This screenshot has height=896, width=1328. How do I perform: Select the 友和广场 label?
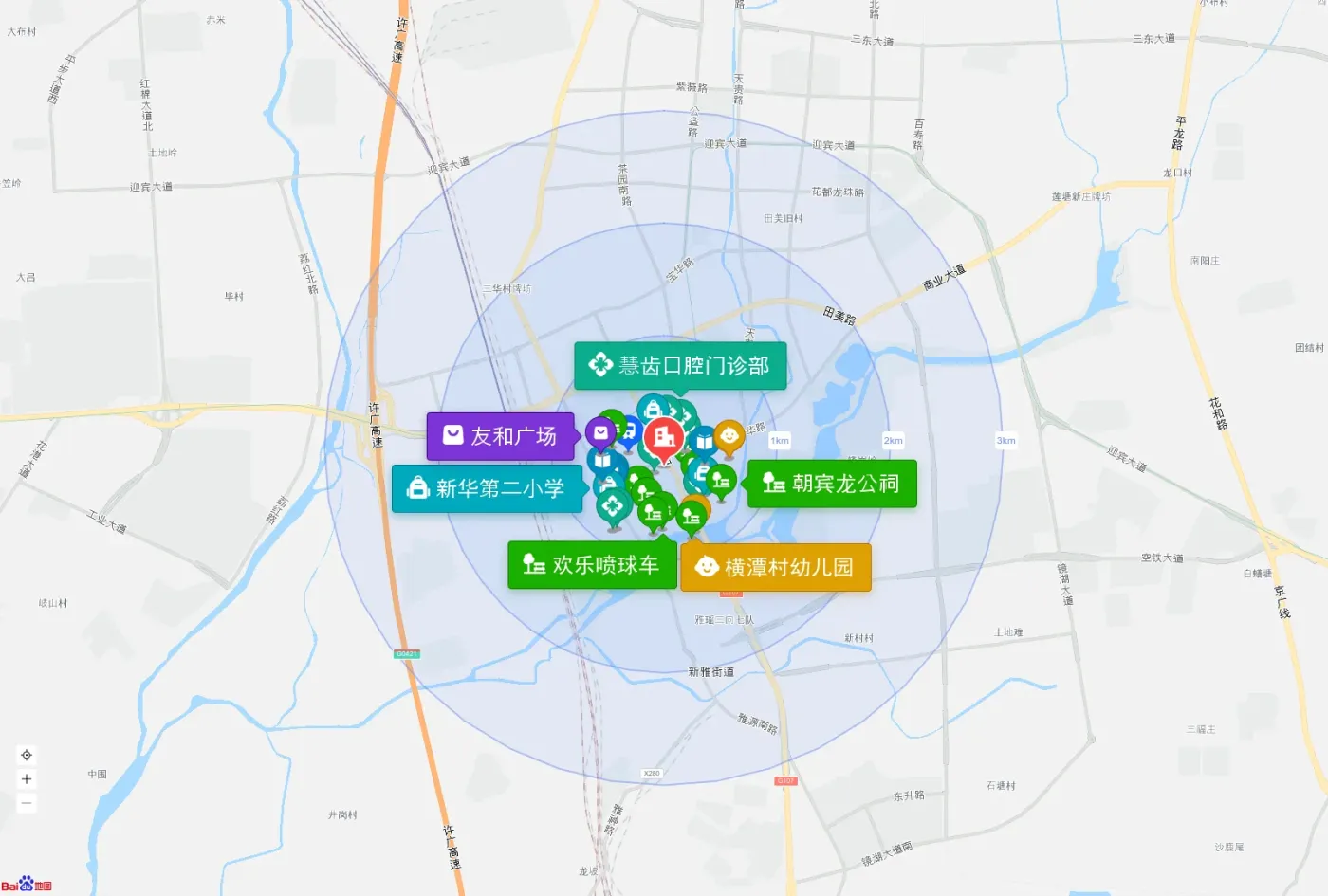(501, 436)
